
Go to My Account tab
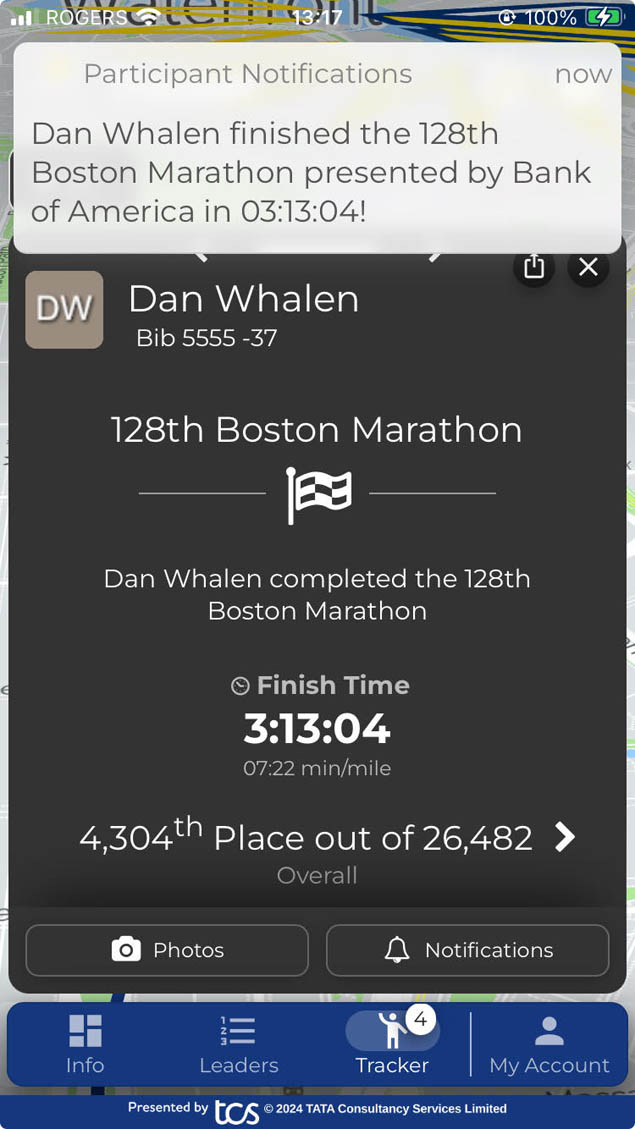tap(549, 1043)
